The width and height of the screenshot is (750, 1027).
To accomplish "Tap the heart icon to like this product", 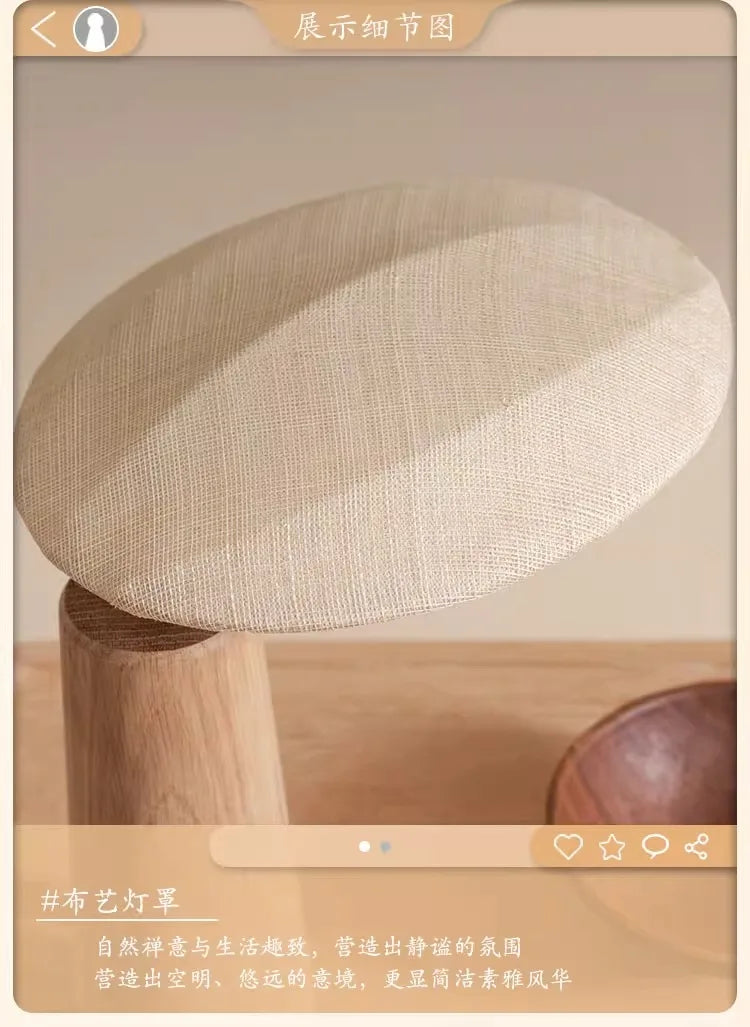I will [569, 845].
